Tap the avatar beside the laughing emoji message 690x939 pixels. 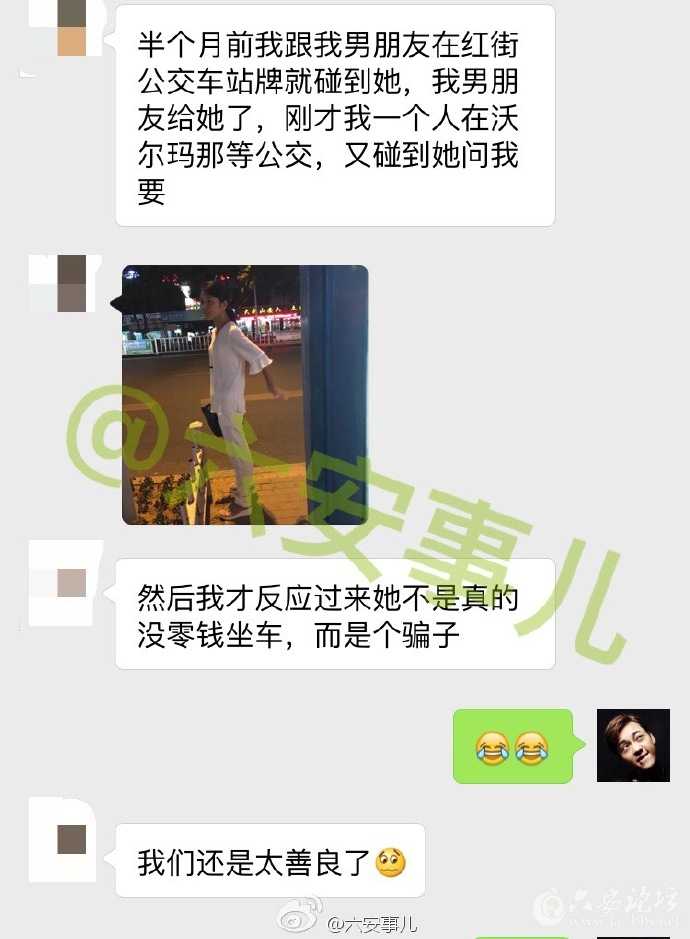pyautogui.click(x=632, y=745)
